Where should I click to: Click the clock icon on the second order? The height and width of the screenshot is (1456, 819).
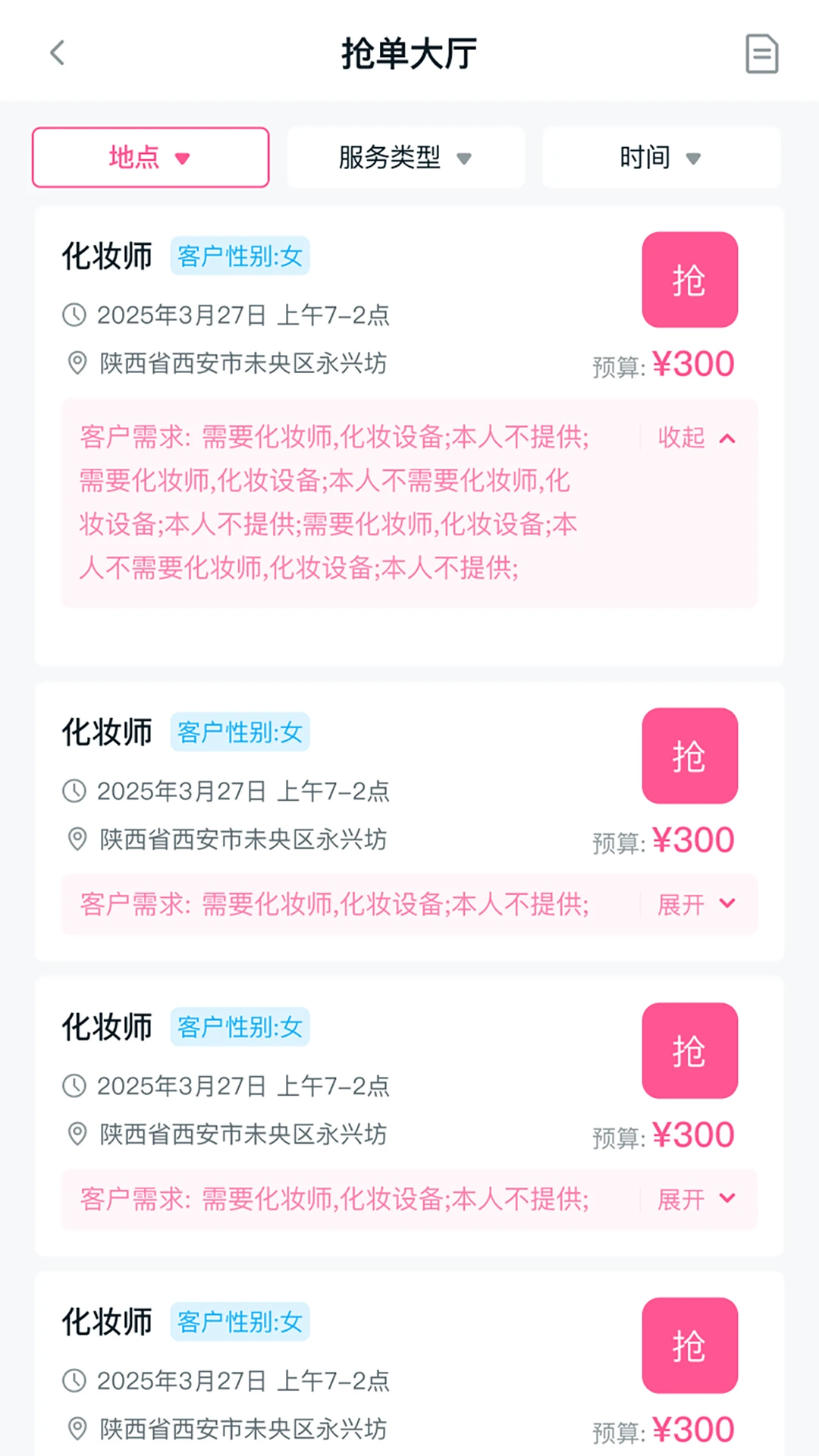click(74, 791)
